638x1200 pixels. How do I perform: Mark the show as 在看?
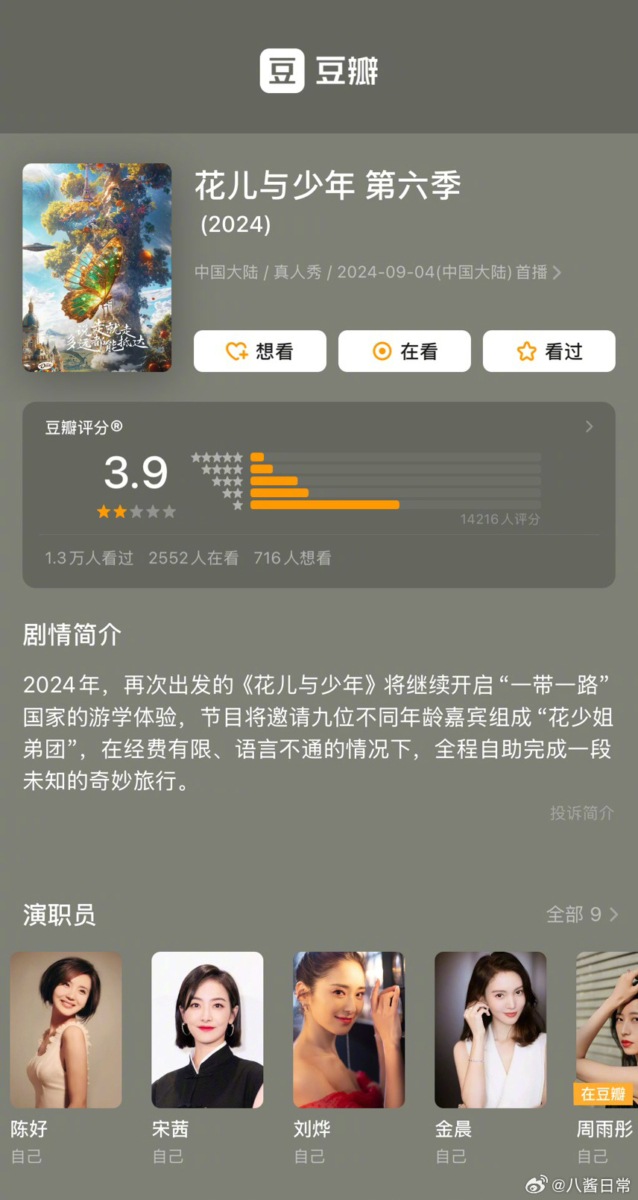tap(404, 351)
